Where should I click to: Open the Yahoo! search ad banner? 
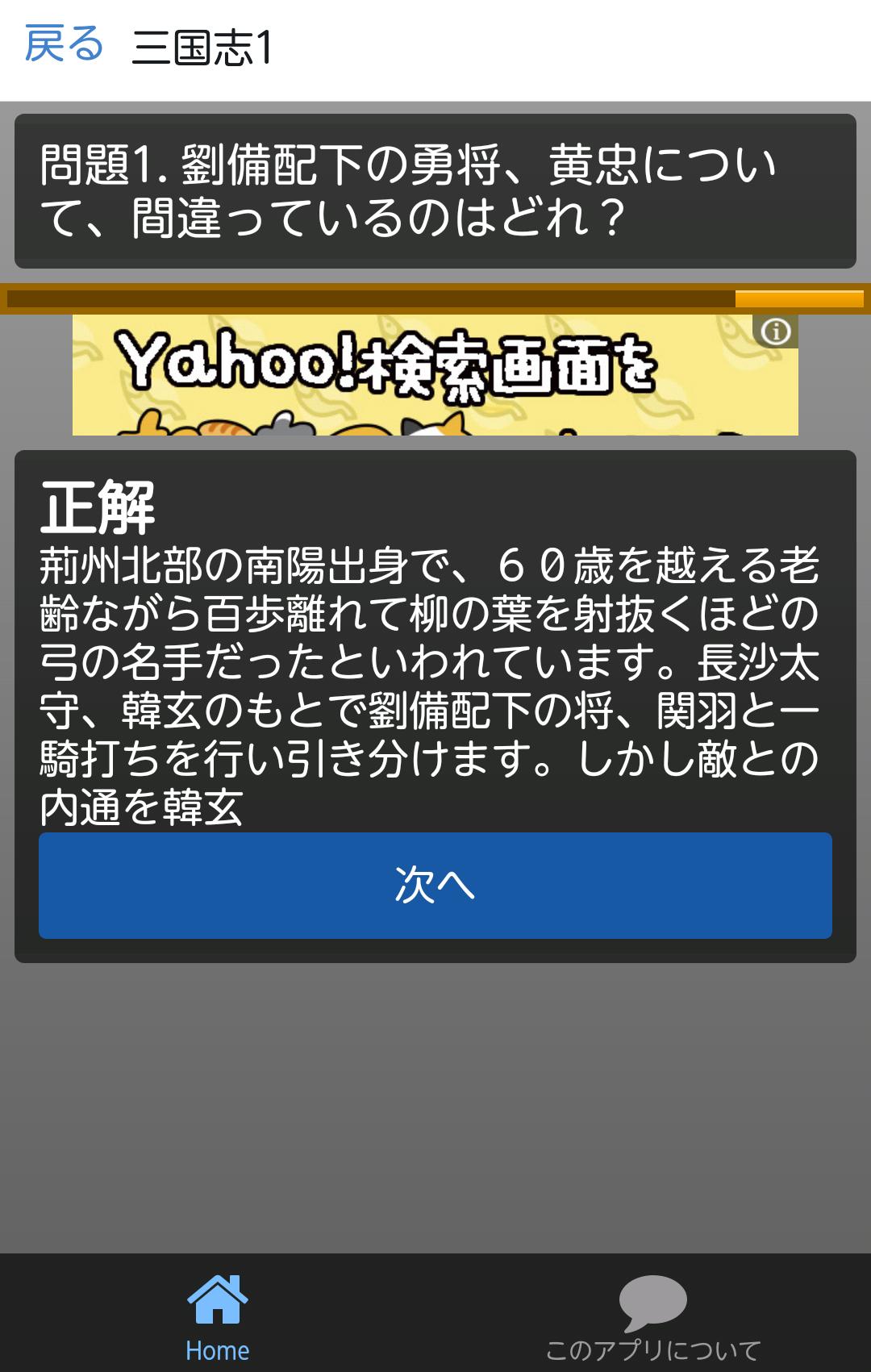[x=403, y=377]
